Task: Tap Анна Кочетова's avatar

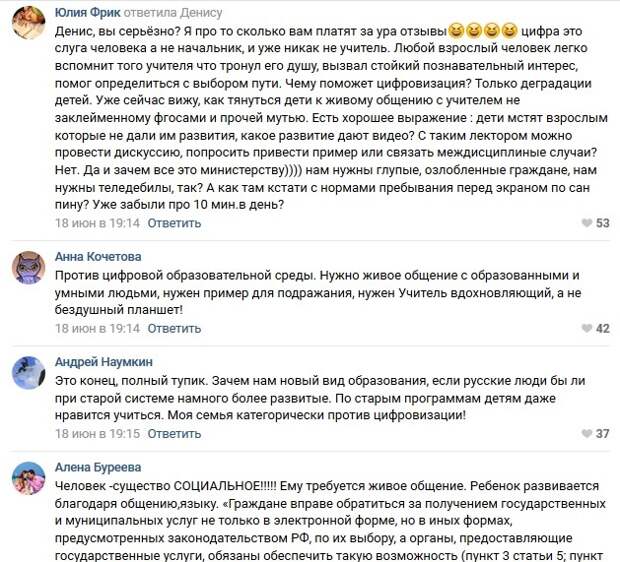Action: (28, 268)
